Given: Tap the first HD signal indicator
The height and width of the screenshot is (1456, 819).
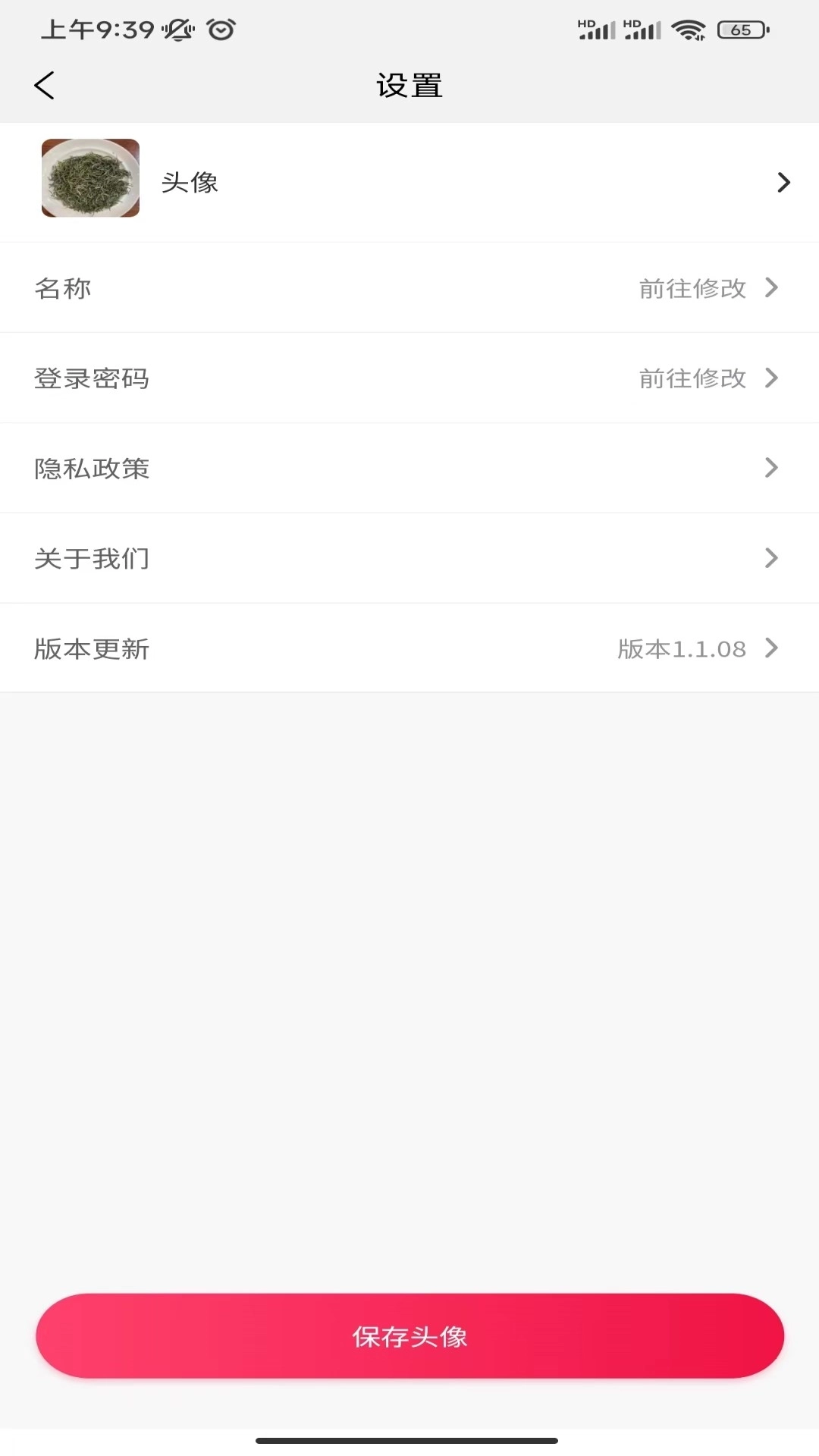Looking at the screenshot, I should (x=595, y=29).
